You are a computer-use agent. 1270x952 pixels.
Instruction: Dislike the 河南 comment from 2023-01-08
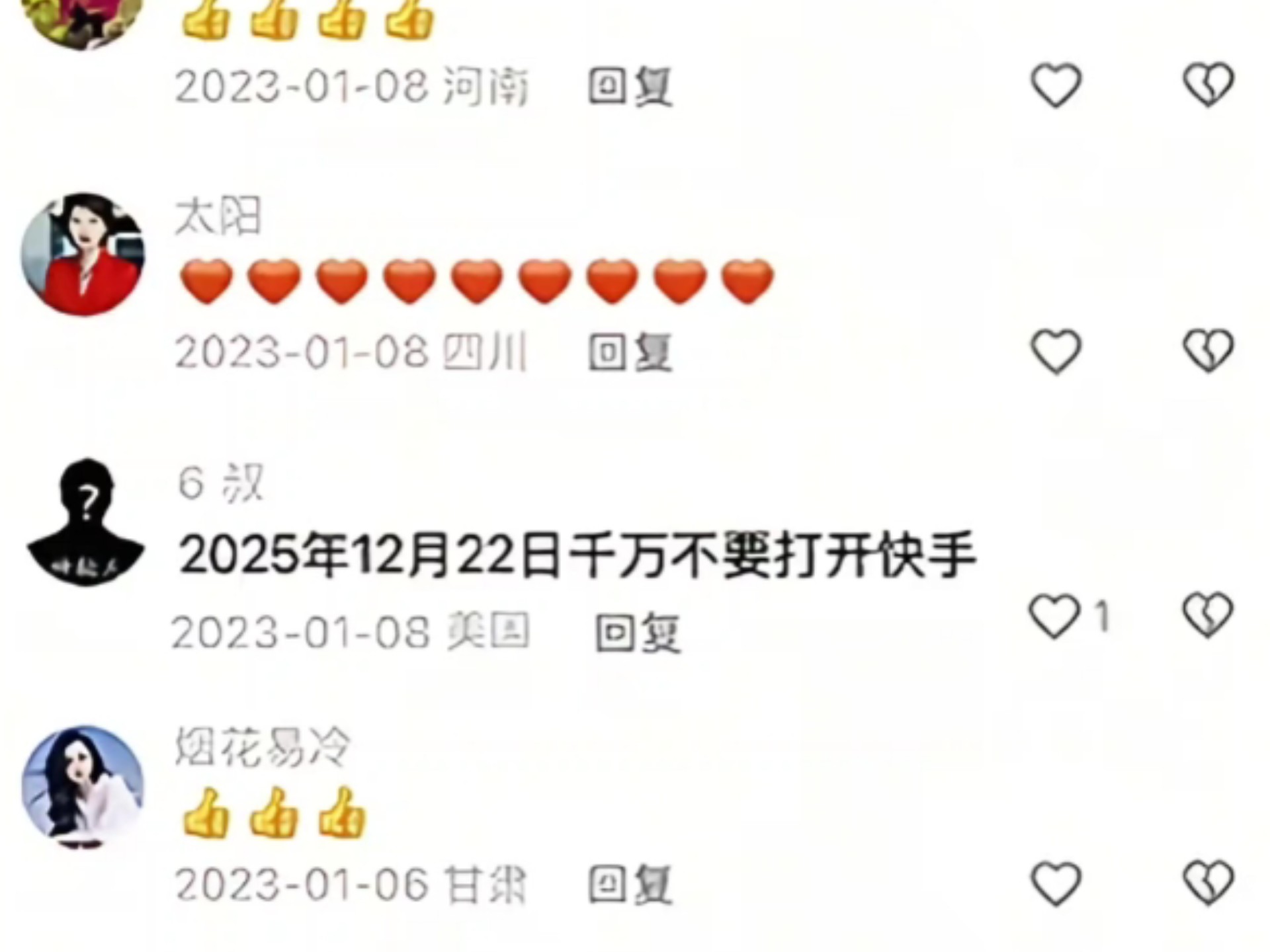point(1208,85)
